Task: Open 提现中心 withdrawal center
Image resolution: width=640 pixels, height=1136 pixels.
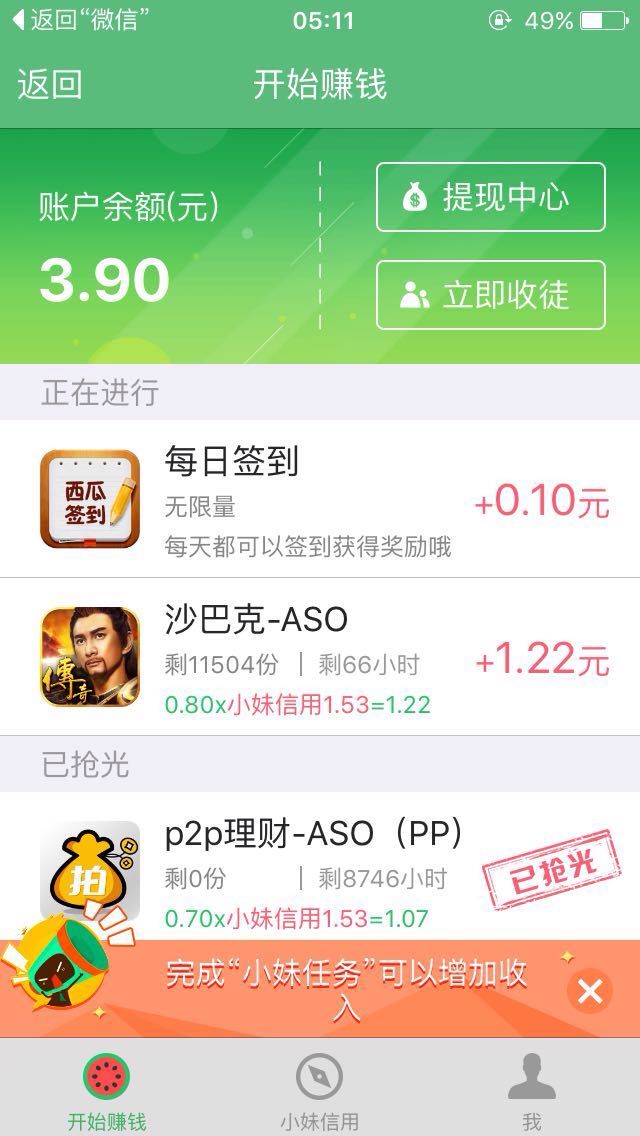Action: (491, 197)
